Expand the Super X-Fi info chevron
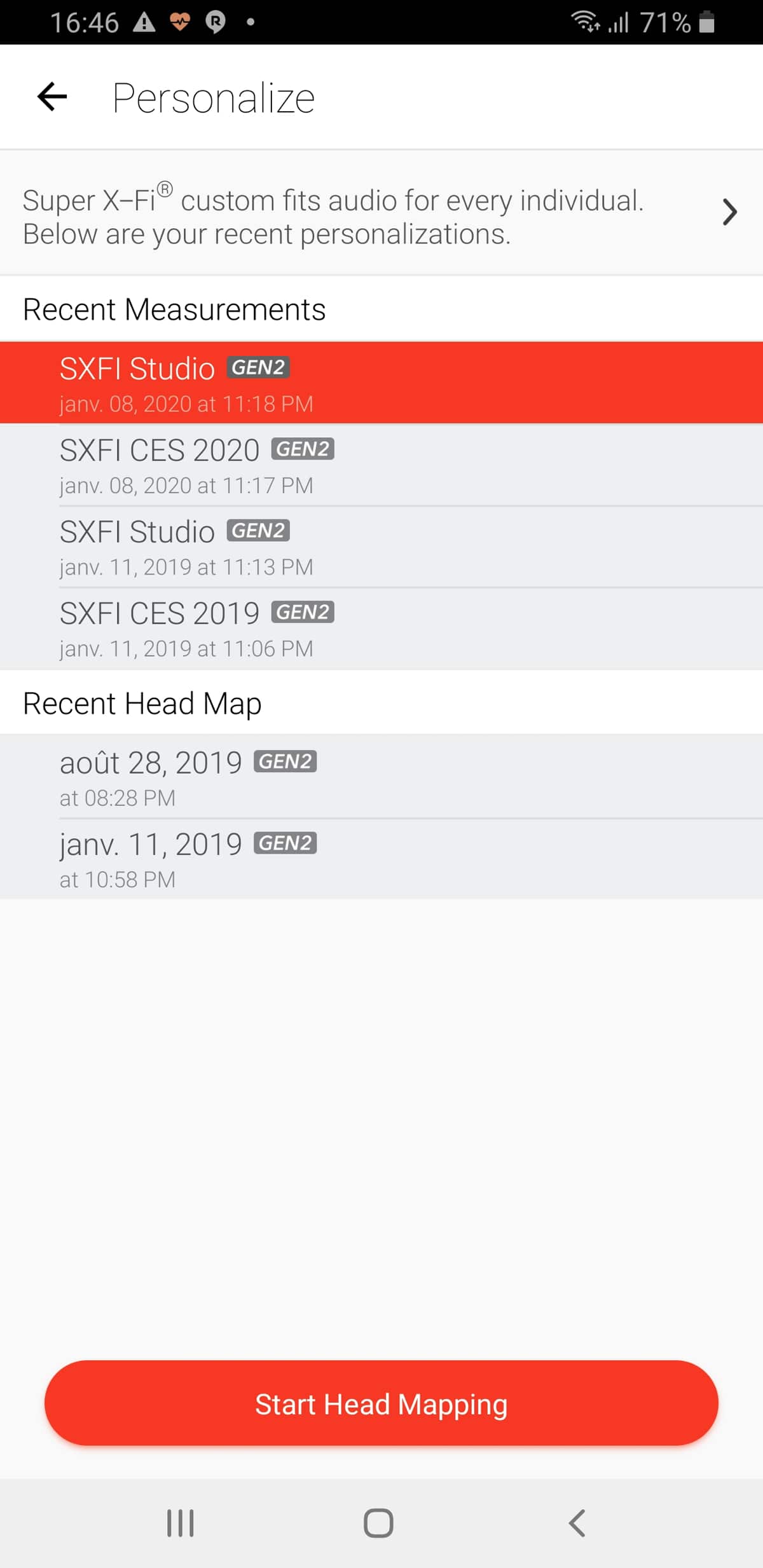Image resolution: width=763 pixels, height=1568 pixels. (x=730, y=212)
